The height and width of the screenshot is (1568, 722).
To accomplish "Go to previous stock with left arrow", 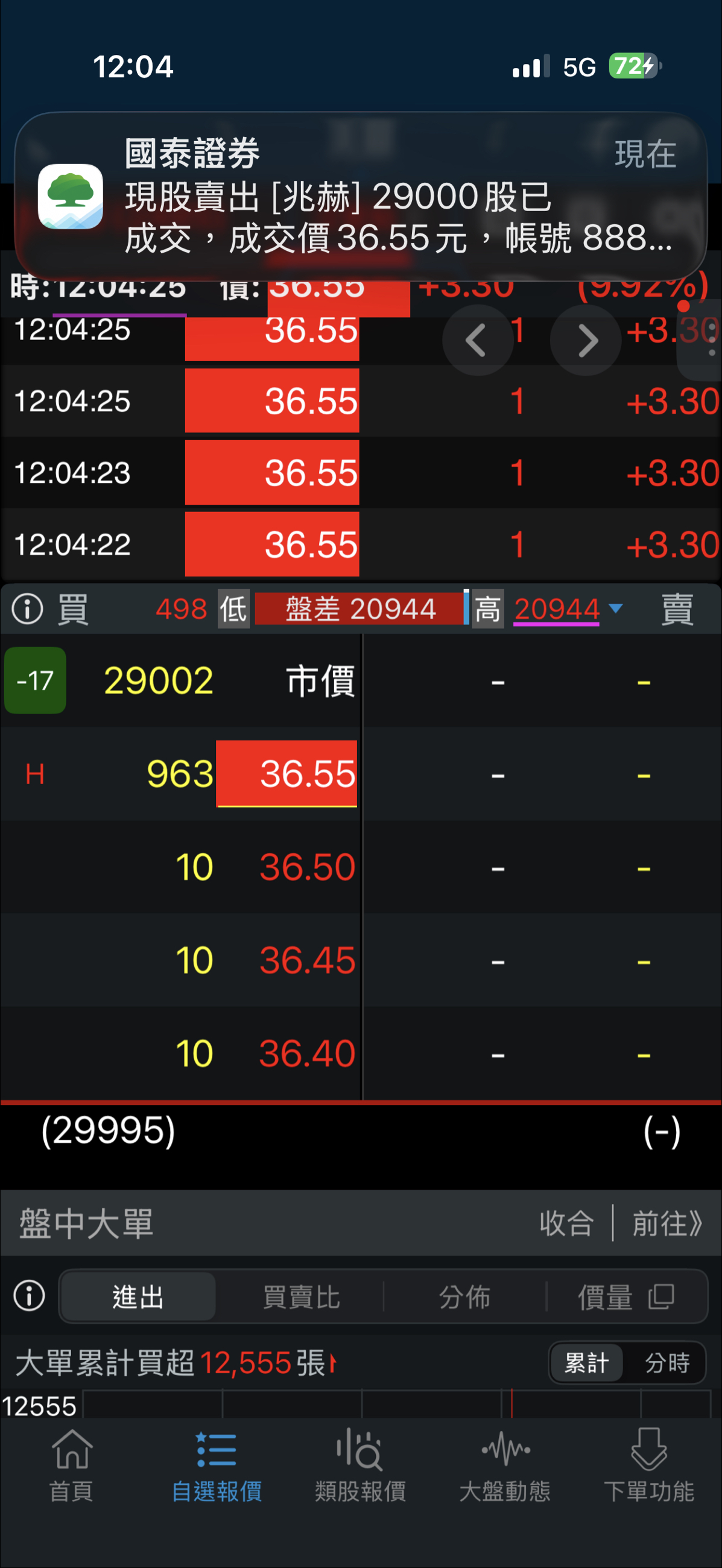I will point(477,340).
